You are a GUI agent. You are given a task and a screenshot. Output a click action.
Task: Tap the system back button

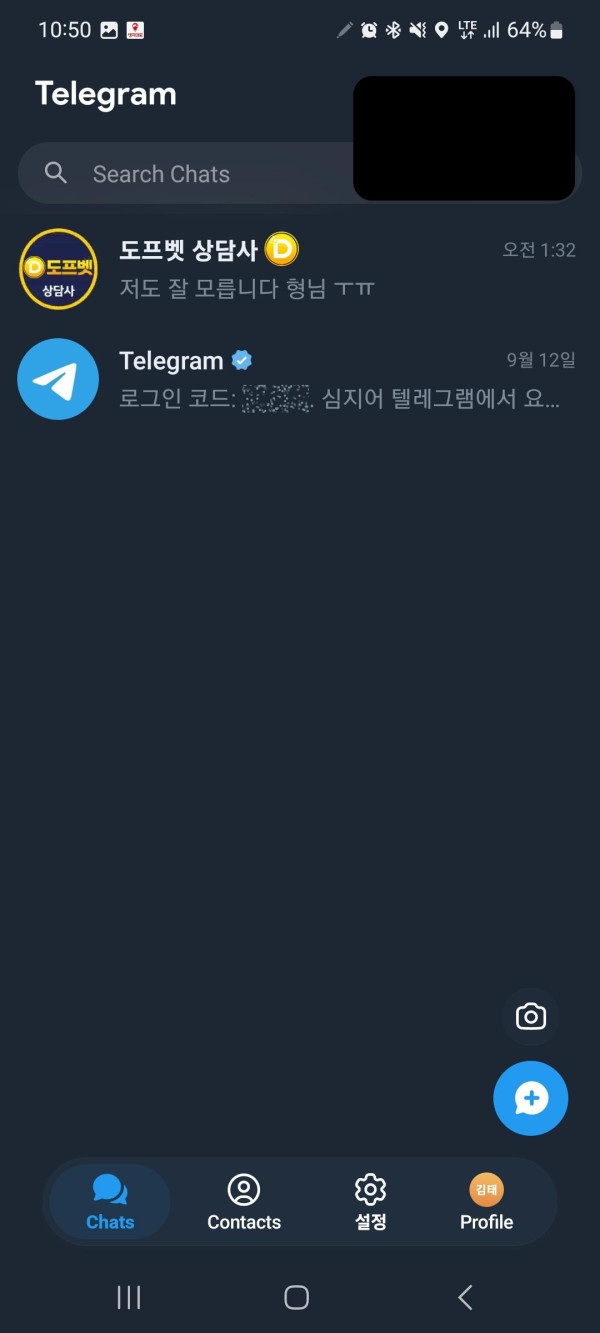[465, 1297]
